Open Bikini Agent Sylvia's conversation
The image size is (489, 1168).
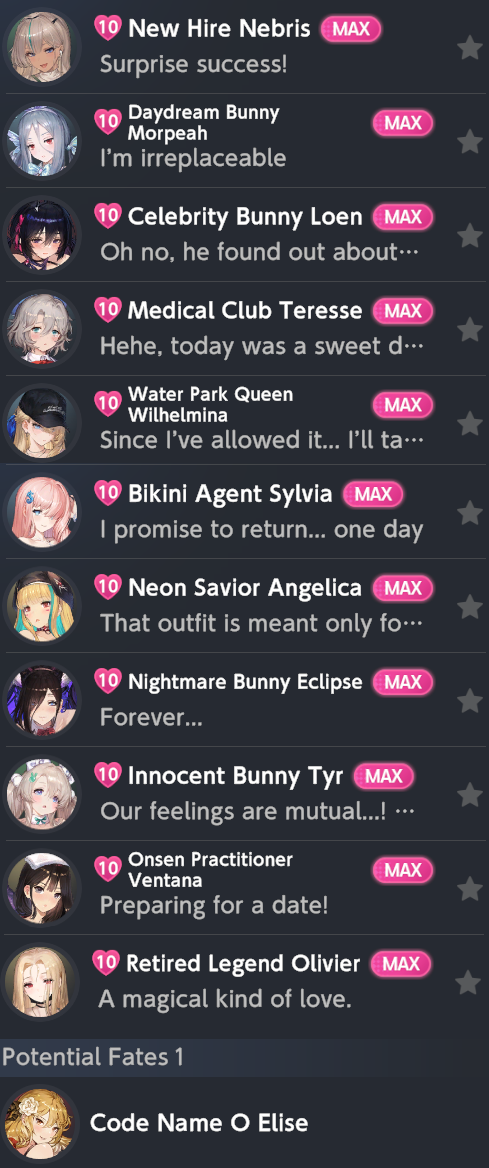[x=244, y=511]
